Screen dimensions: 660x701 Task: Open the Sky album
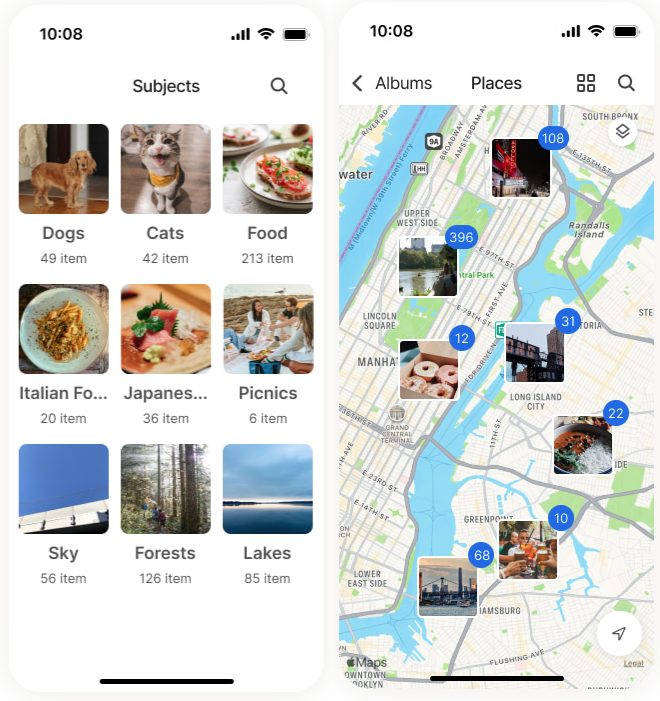[64, 489]
